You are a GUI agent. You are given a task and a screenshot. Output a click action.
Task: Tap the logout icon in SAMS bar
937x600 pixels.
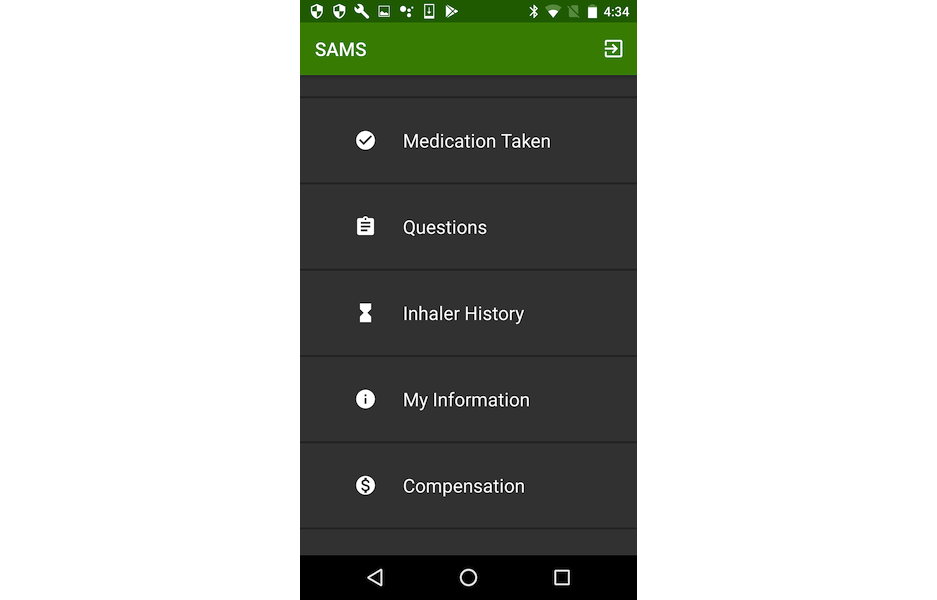pos(613,49)
